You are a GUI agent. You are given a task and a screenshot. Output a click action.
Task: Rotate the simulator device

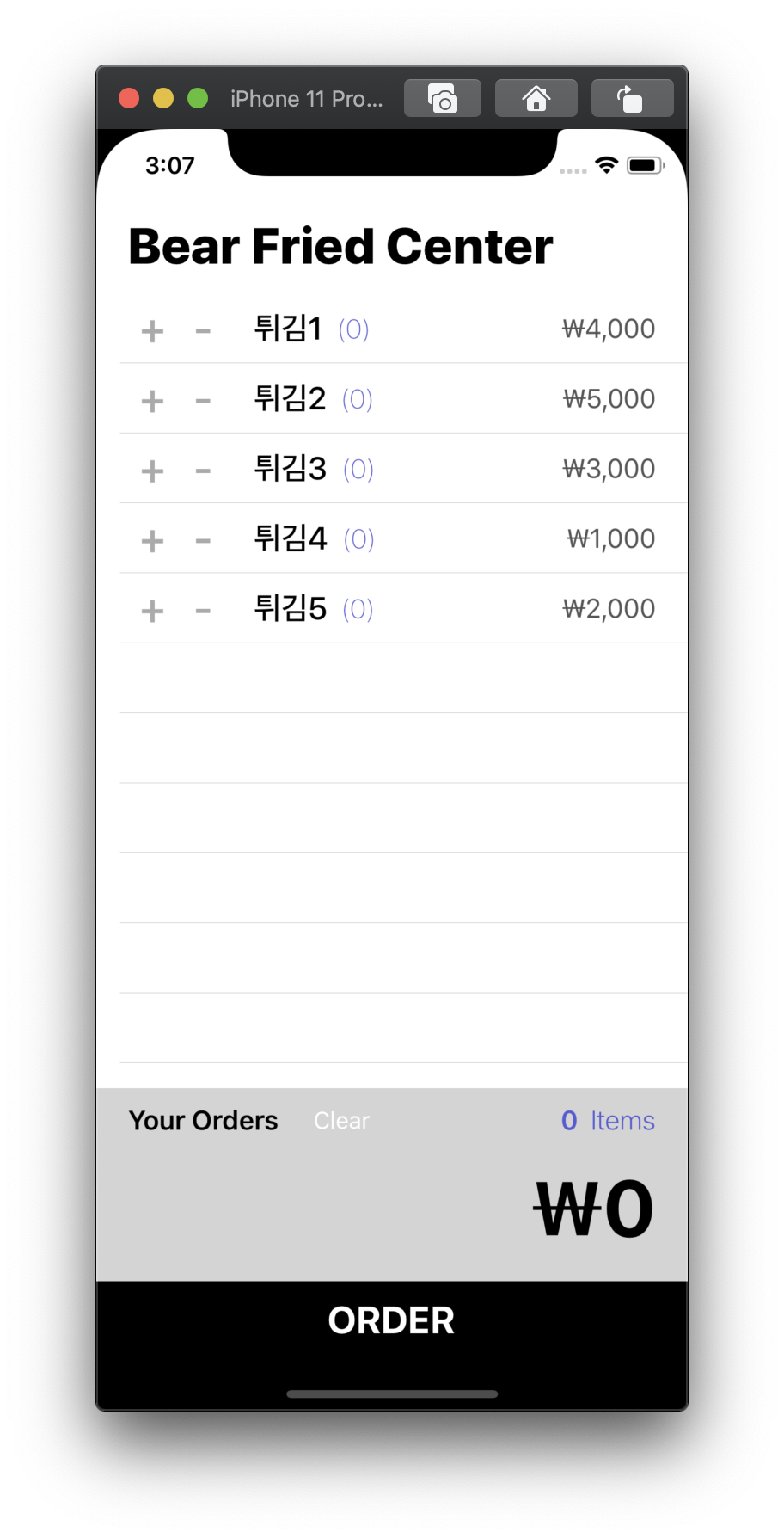632,99
